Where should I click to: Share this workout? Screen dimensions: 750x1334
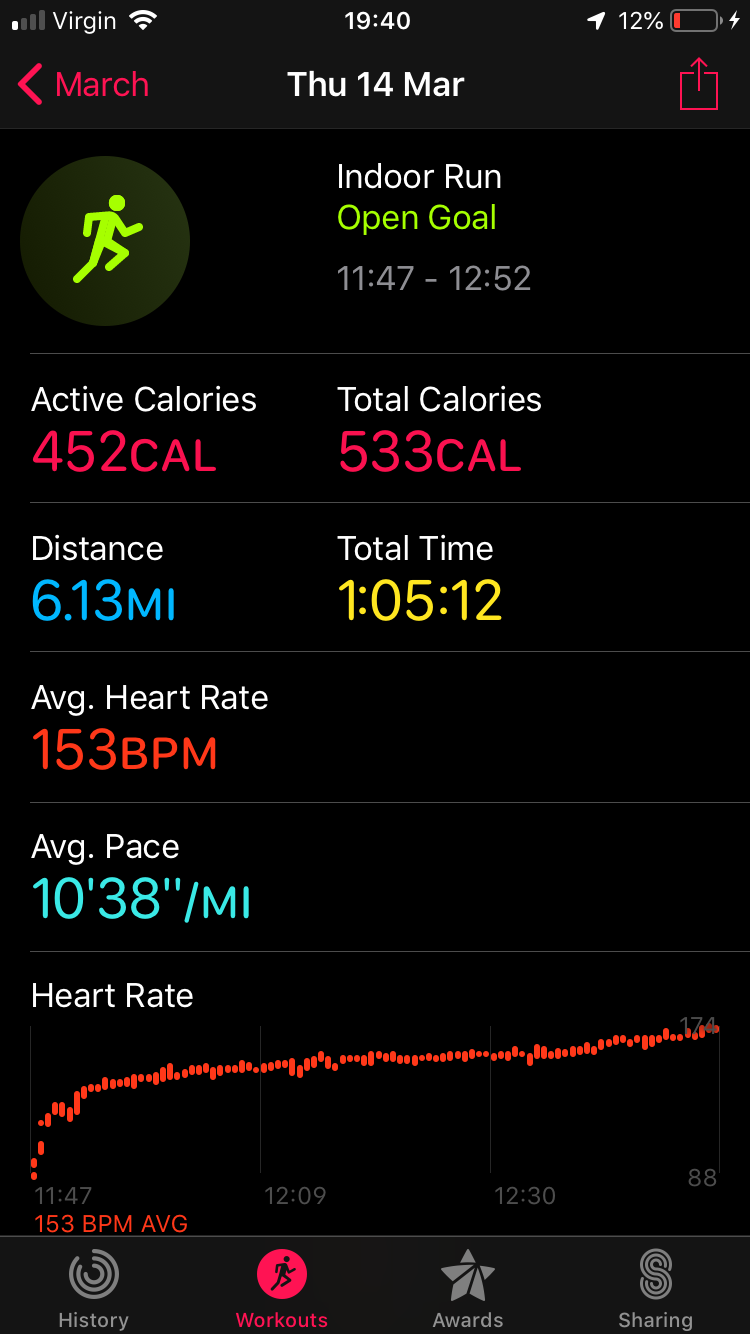tap(698, 84)
